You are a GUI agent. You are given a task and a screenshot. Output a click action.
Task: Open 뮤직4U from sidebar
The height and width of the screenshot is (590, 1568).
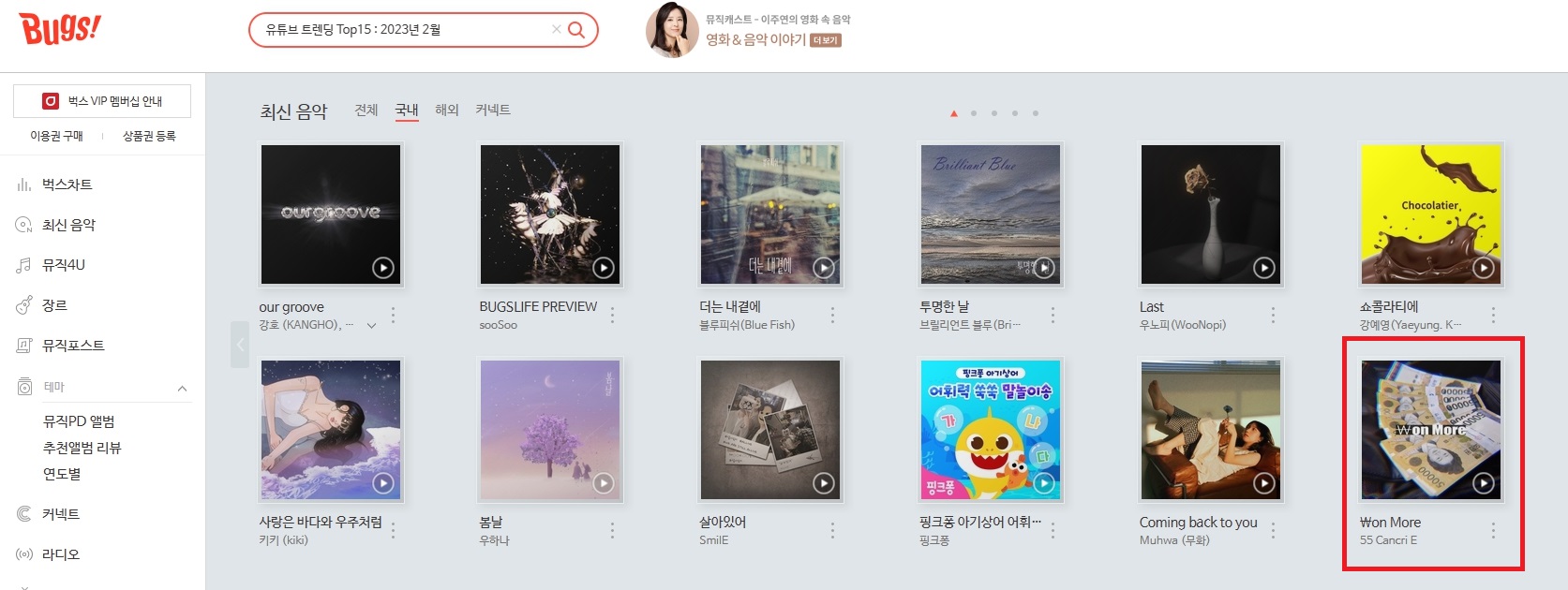[63, 265]
